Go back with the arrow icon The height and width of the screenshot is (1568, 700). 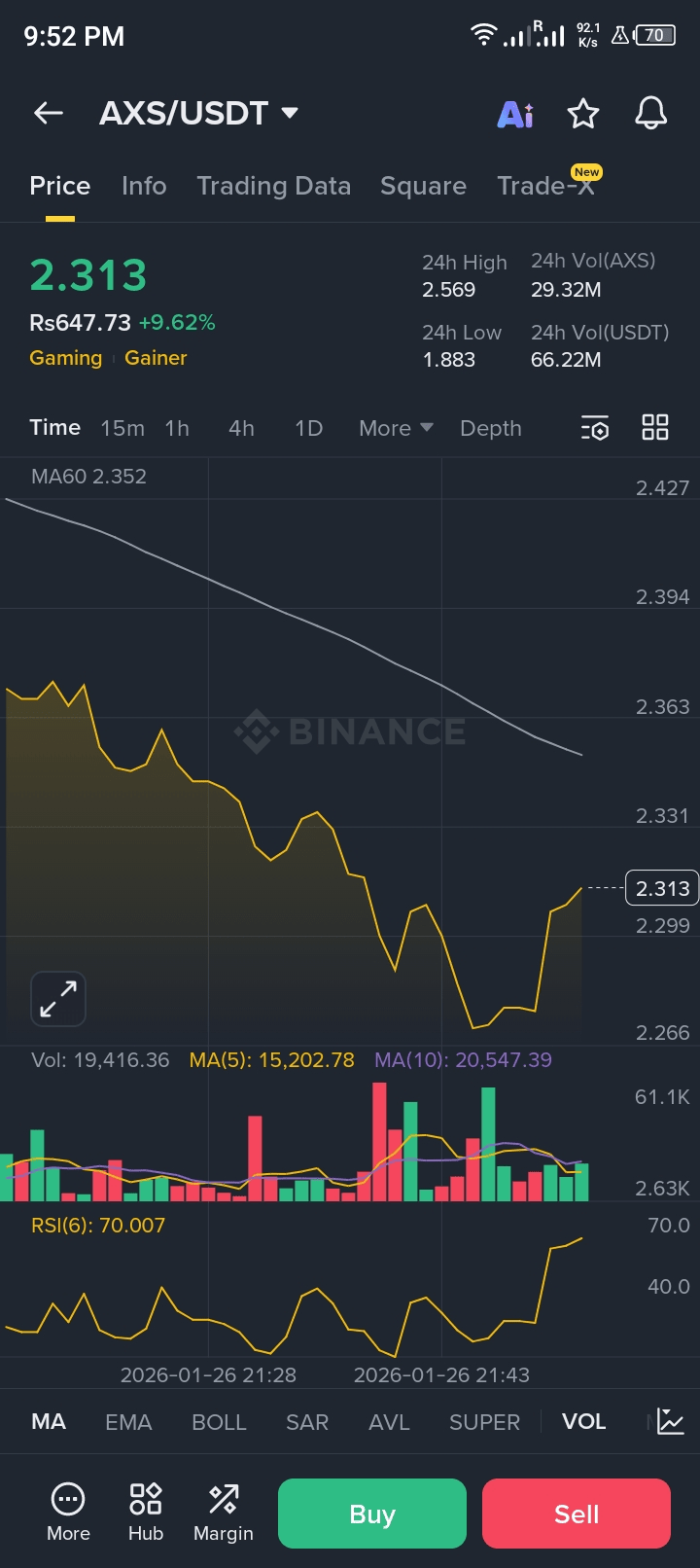tap(49, 114)
